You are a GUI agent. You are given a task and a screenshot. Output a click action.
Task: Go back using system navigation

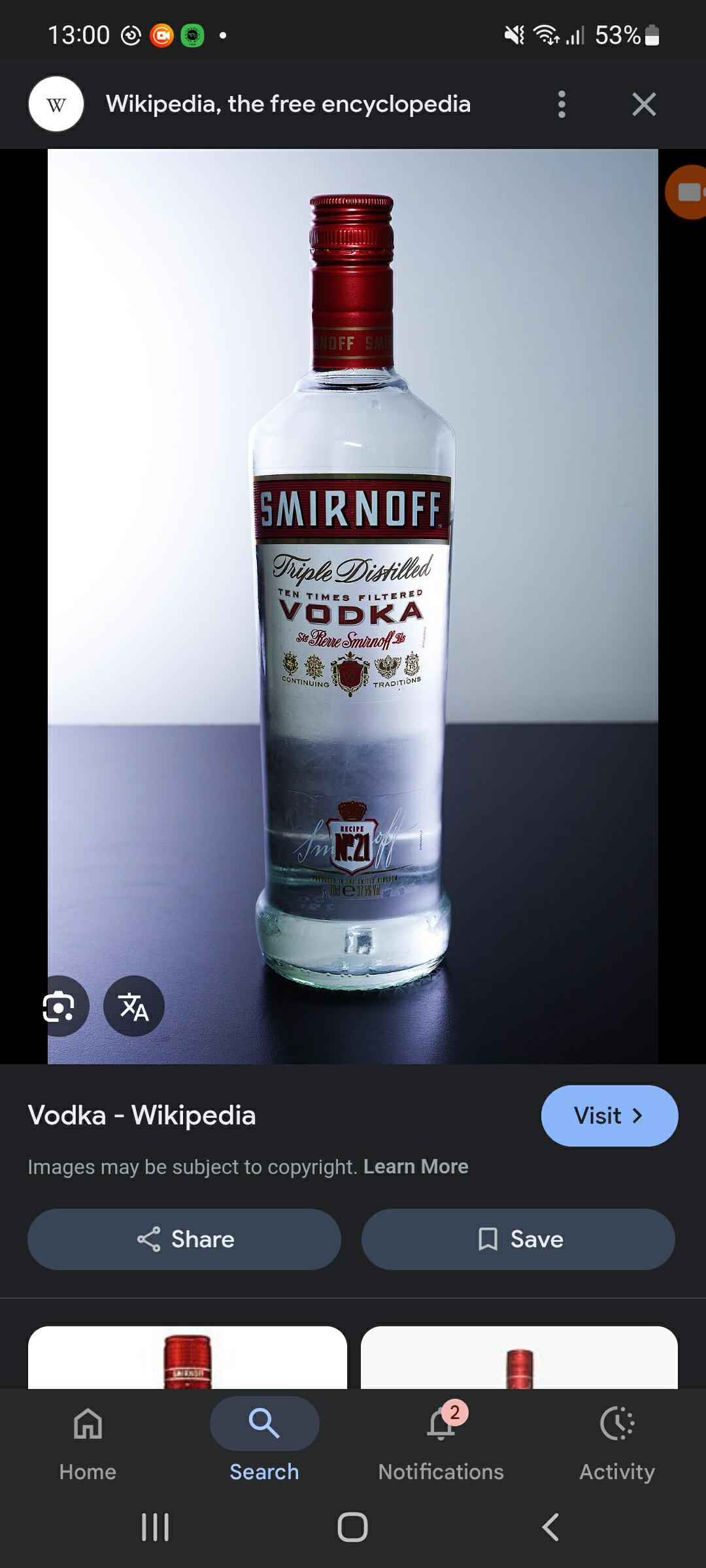tap(550, 1527)
